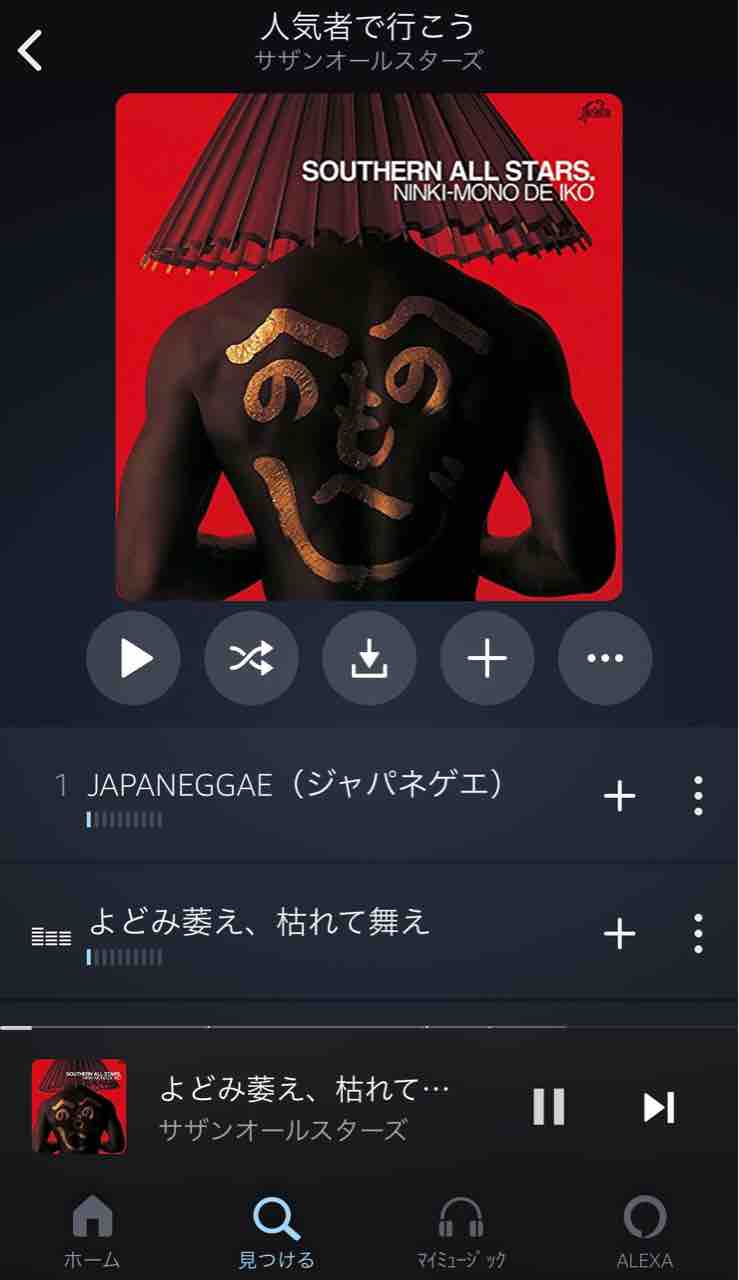The width and height of the screenshot is (739, 1280).
Task: Go back using the top-left arrow
Action: (x=31, y=50)
